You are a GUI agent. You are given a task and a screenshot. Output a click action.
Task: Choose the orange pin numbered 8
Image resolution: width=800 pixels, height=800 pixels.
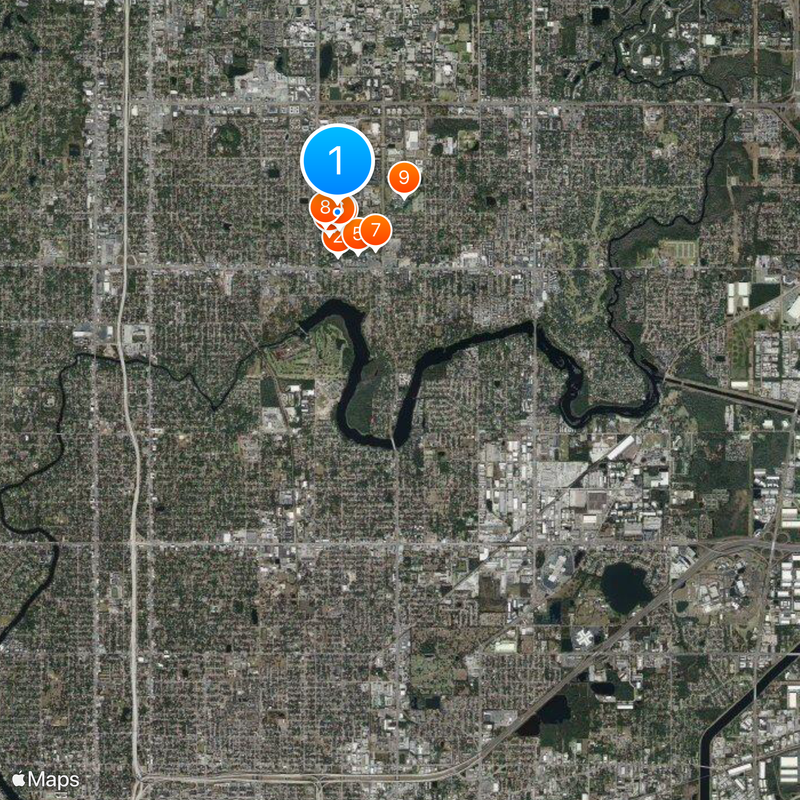[323, 208]
